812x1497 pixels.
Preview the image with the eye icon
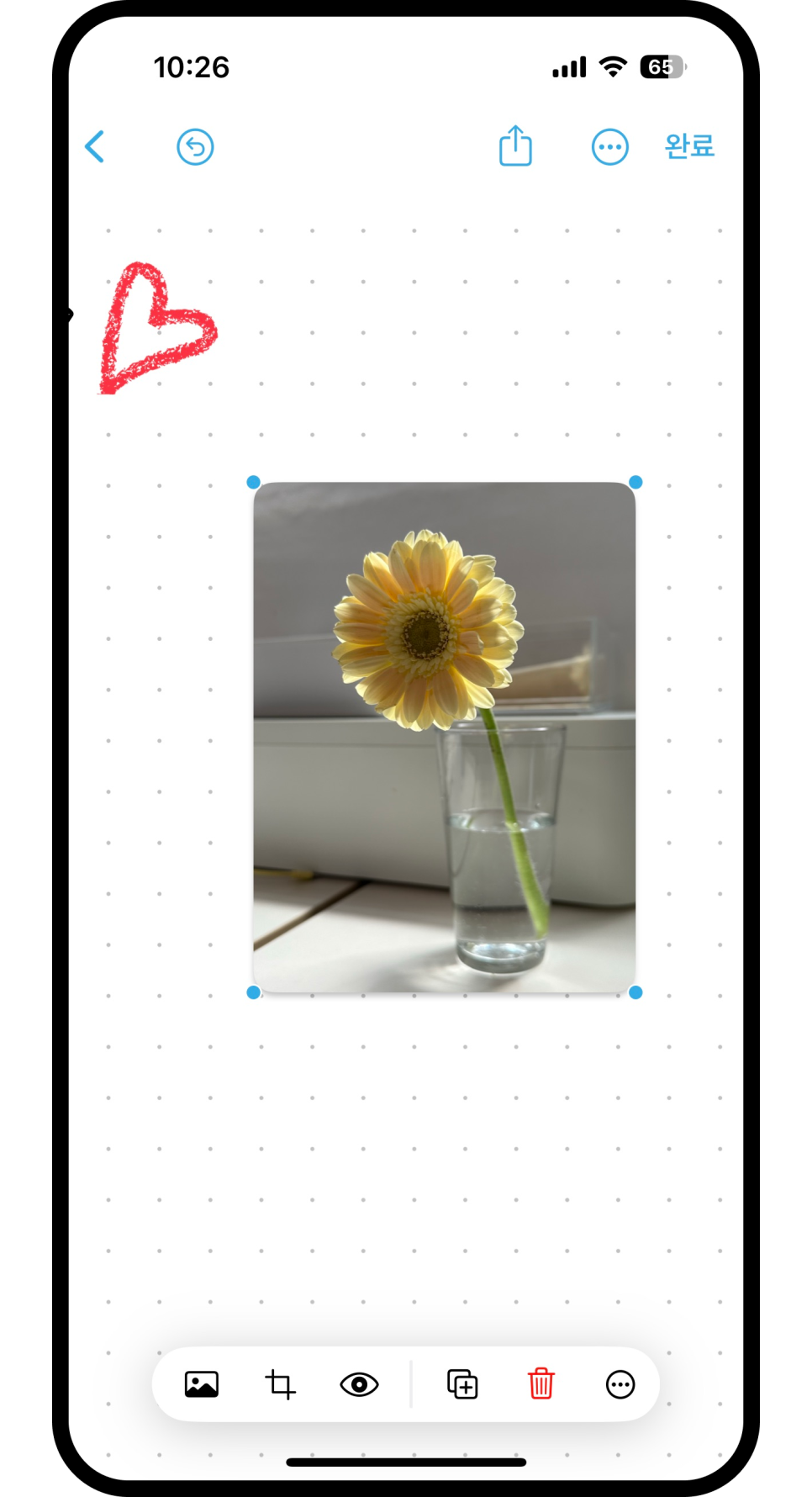[x=359, y=1384]
